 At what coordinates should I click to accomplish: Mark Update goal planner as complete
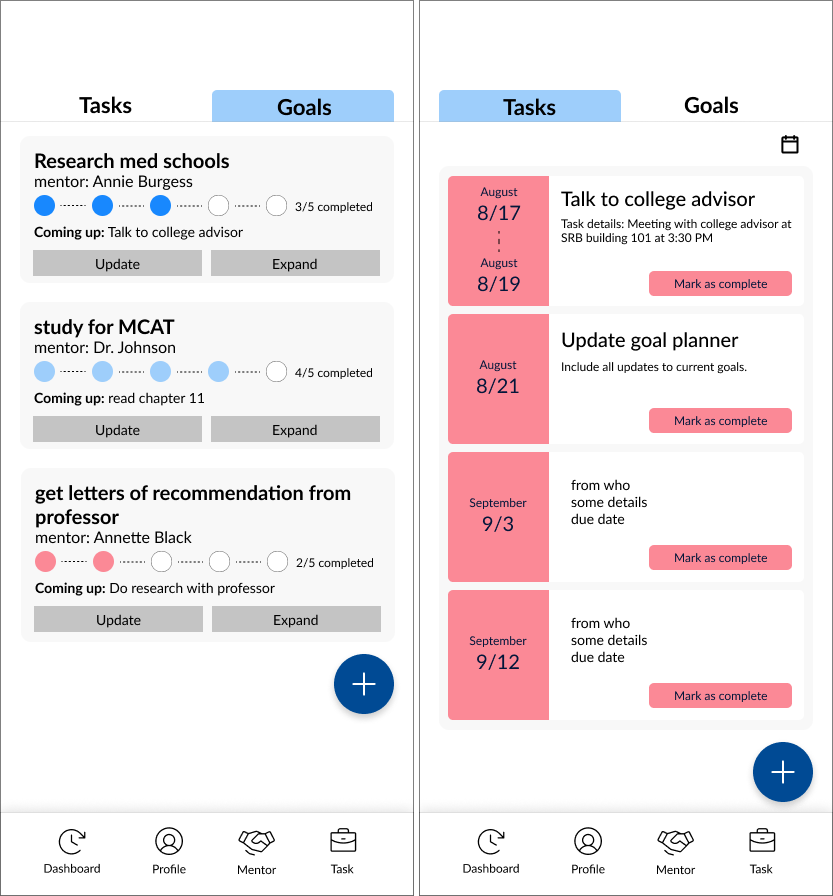(x=720, y=421)
